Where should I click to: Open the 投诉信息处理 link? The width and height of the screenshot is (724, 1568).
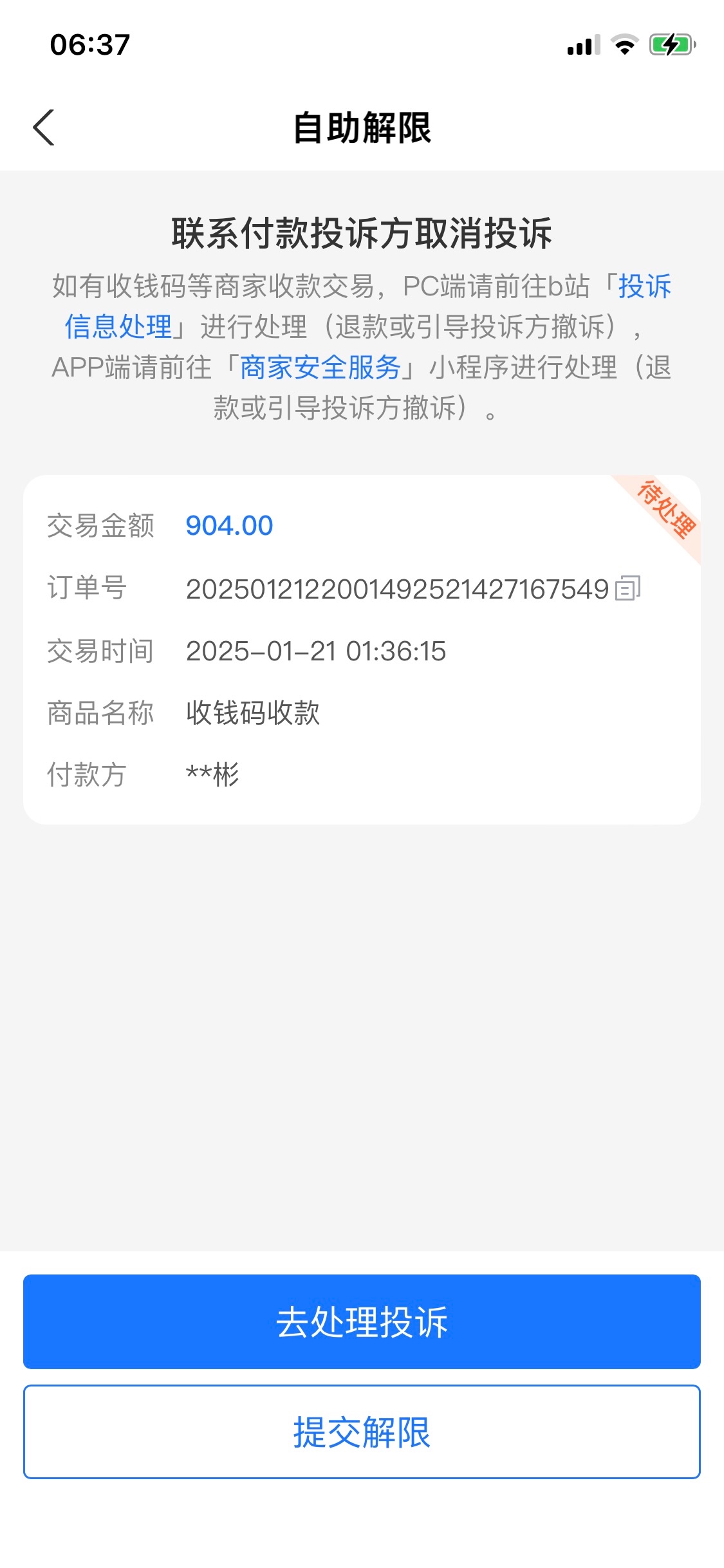click(118, 326)
